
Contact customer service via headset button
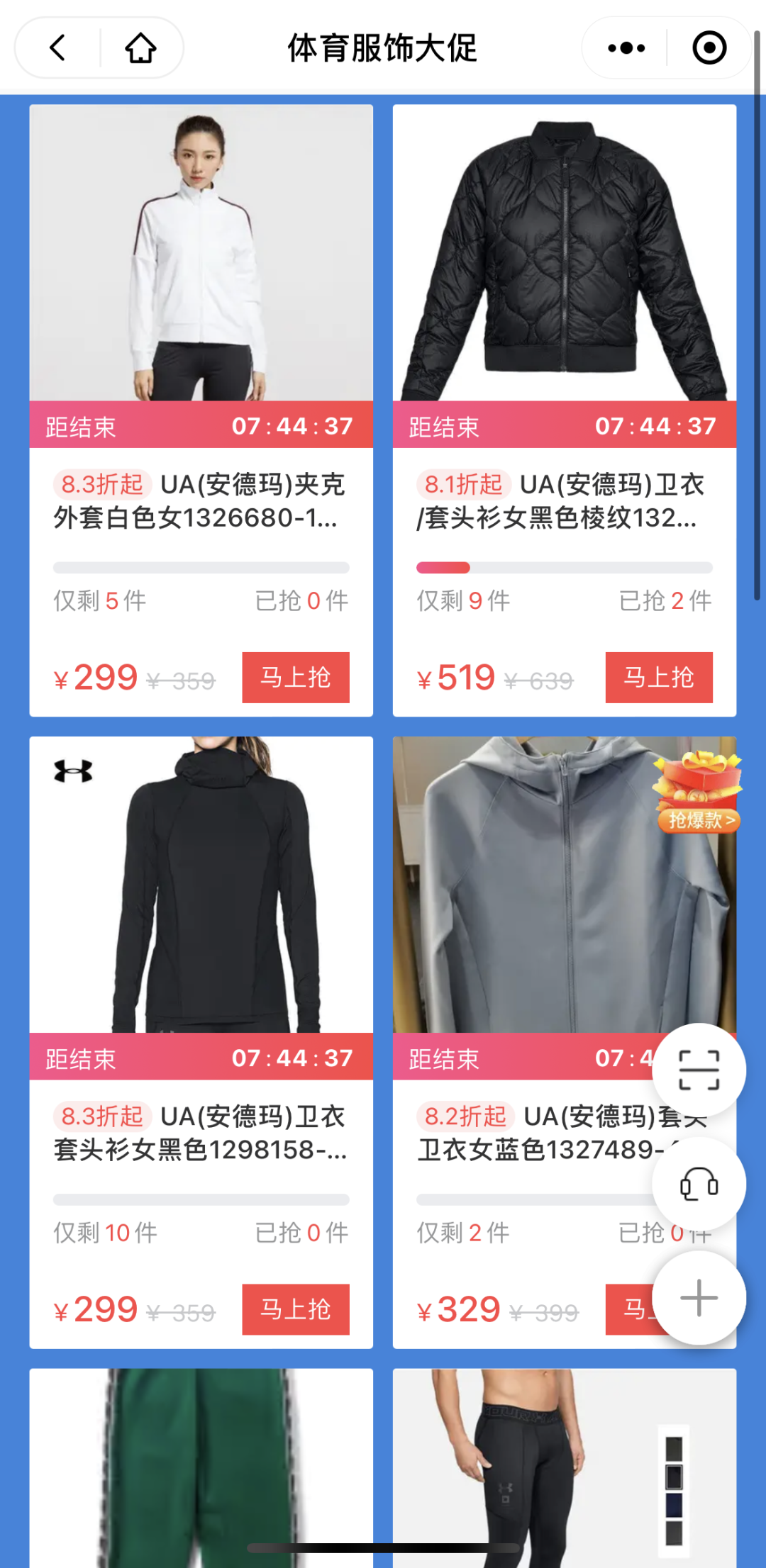(699, 1184)
